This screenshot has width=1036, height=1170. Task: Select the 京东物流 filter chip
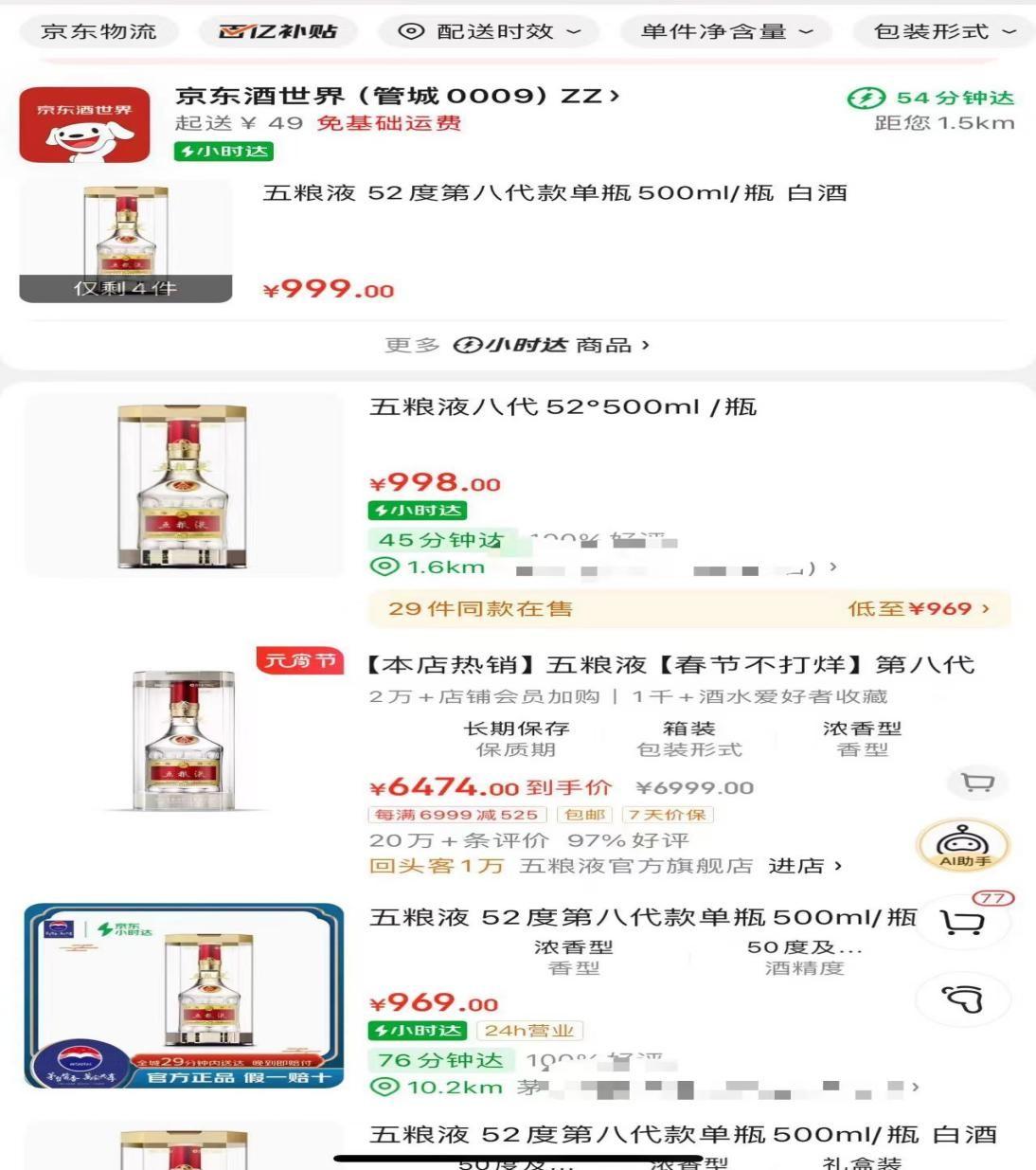98,31
